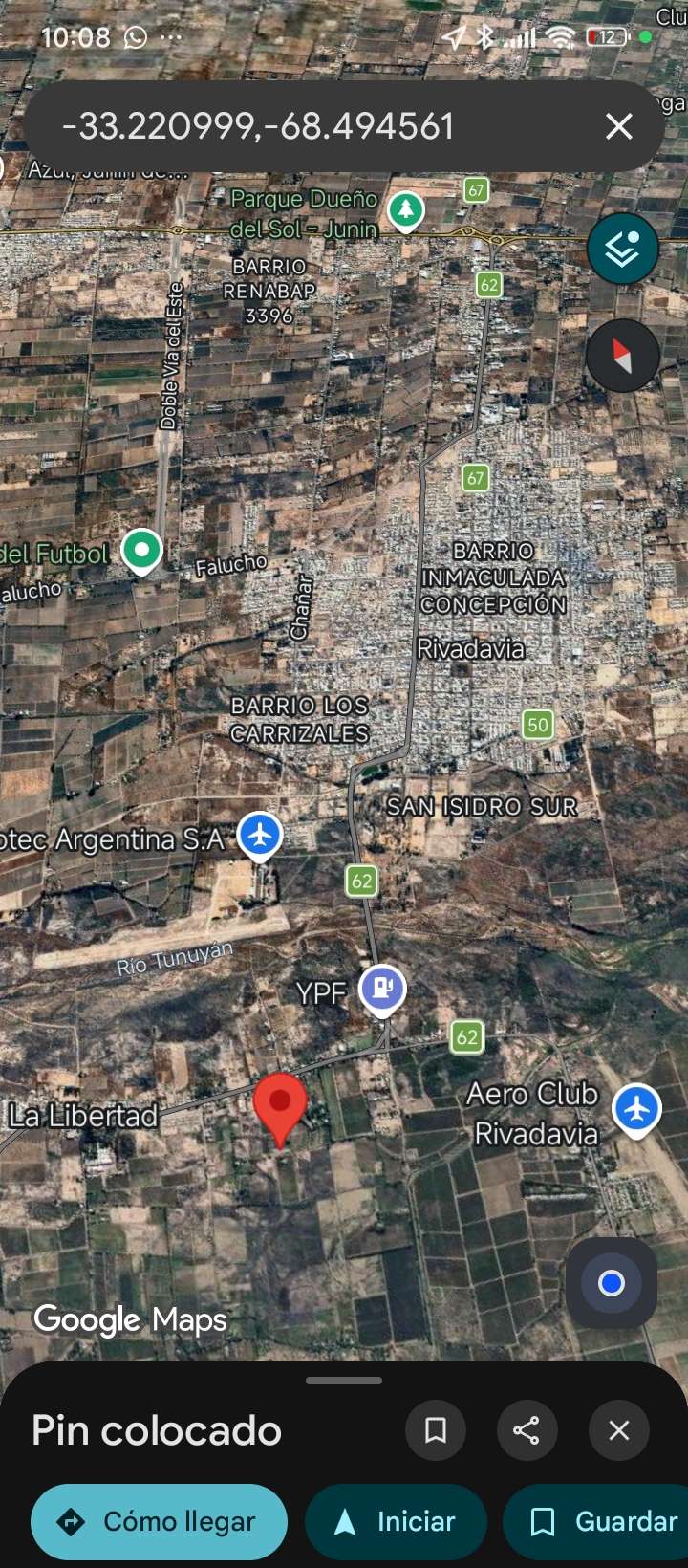Screen dimensions: 688x1568
Task: Tap the my location button
Action: (611, 1282)
